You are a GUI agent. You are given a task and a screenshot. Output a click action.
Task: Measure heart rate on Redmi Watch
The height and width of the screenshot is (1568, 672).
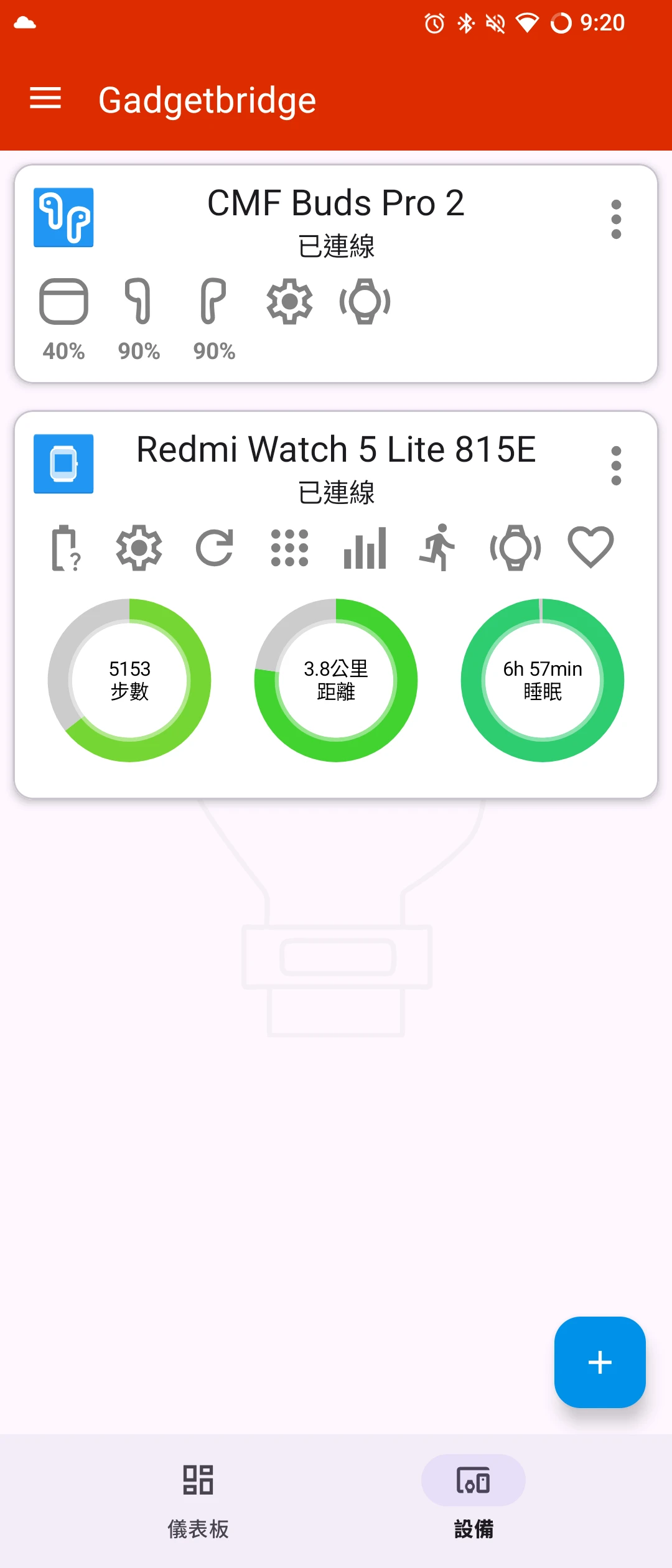(x=590, y=548)
